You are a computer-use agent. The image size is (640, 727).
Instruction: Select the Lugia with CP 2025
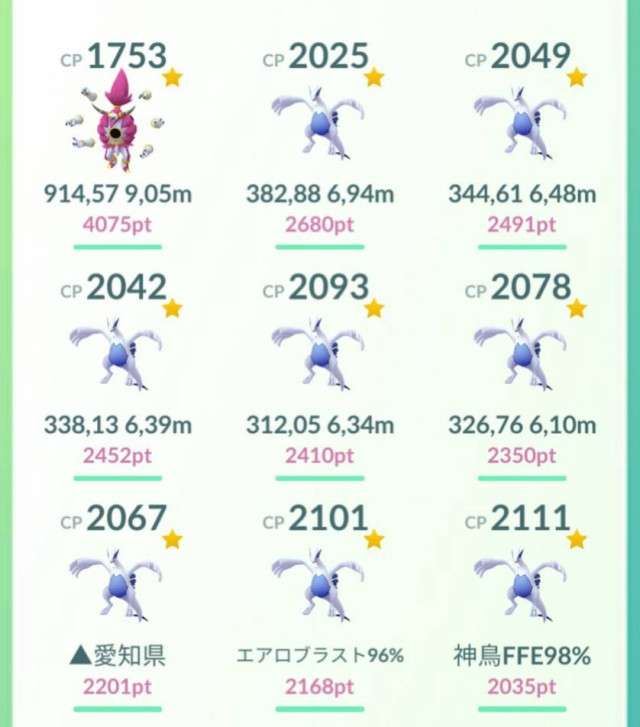(x=319, y=125)
